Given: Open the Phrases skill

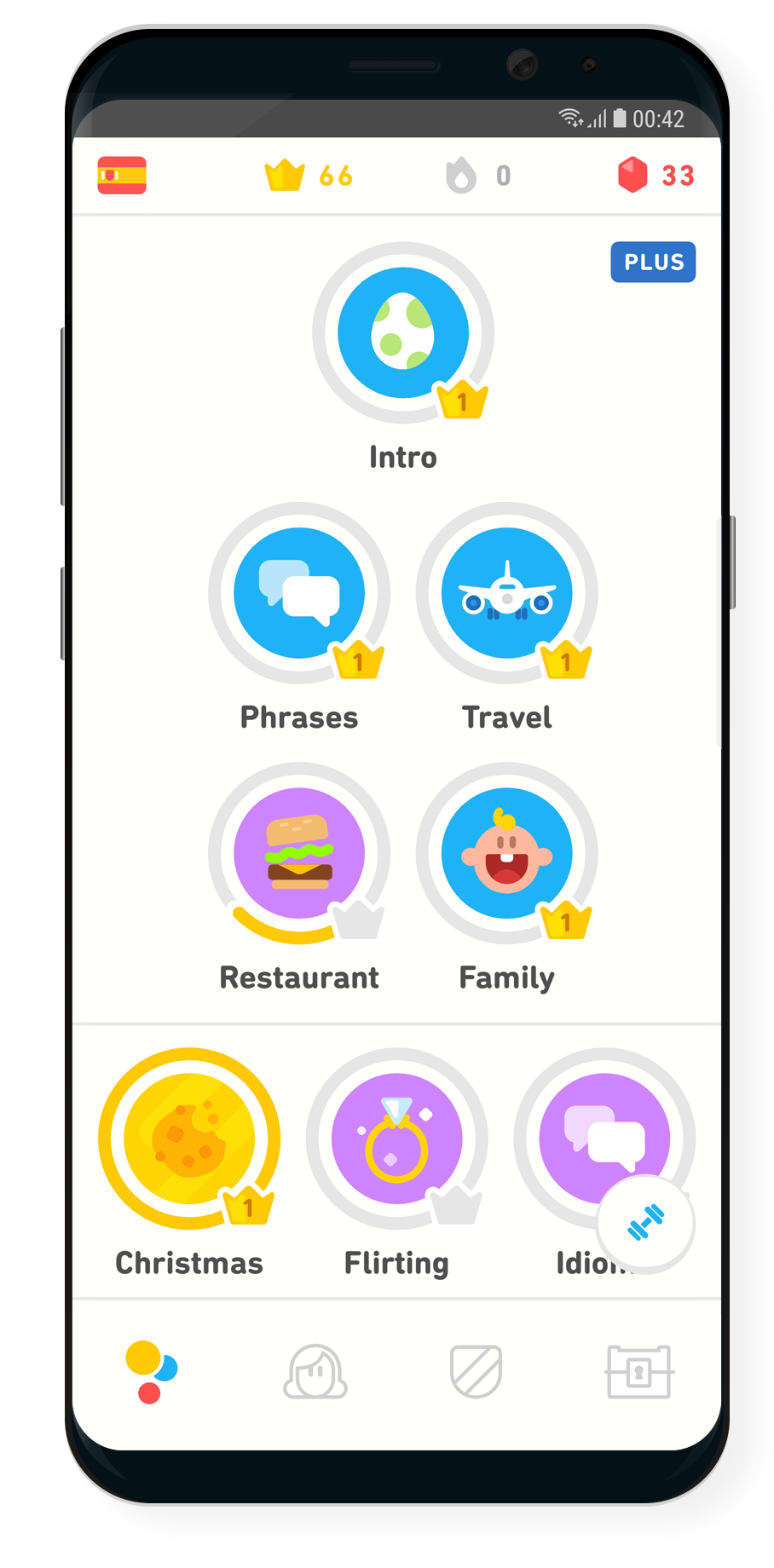Looking at the screenshot, I should [299, 593].
